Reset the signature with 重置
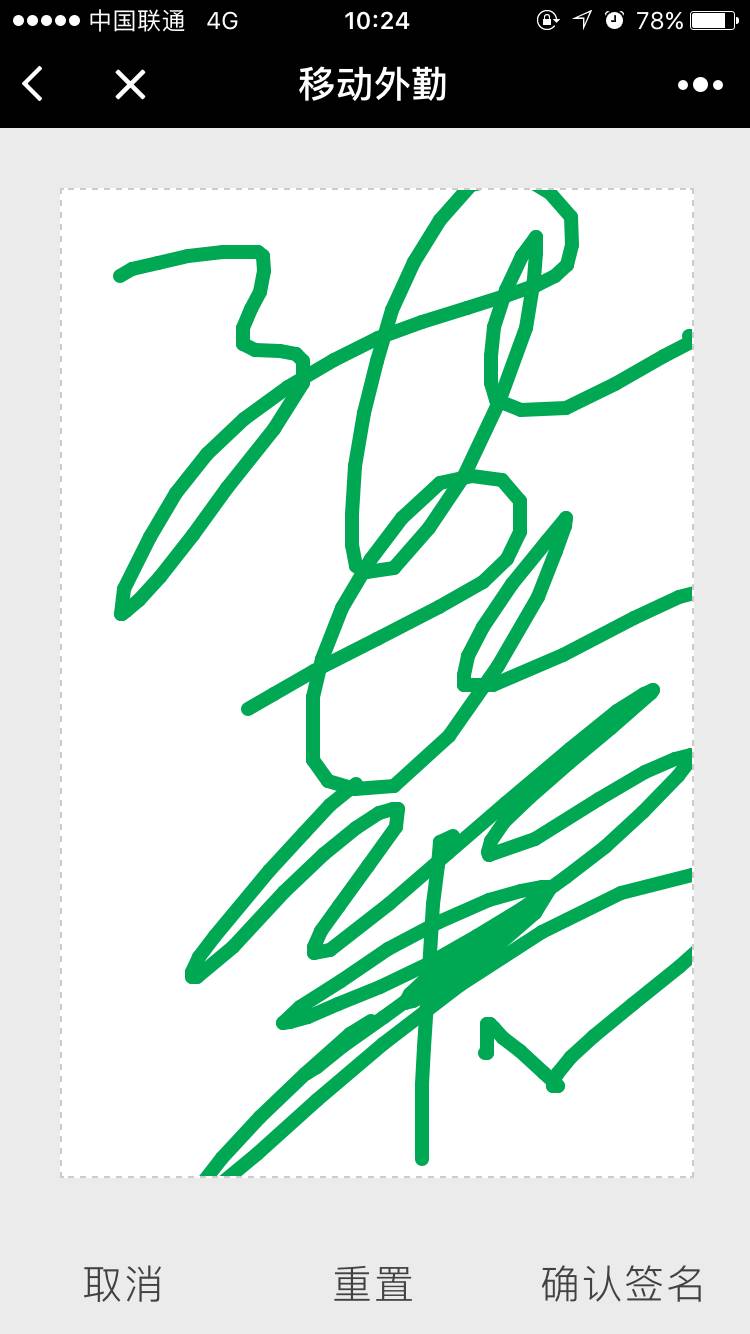Image resolution: width=750 pixels, height=1334 pixels. click(x=373, y=1283)
